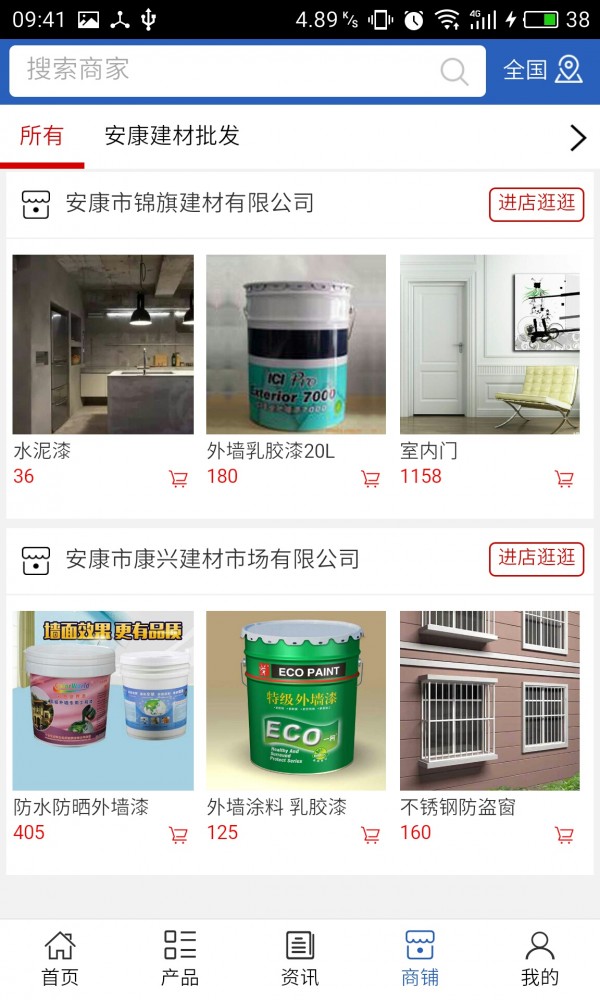This screenshot has width=600, height=1000.
Task: Add 水泥漆 to the cart
Action: 178,479
